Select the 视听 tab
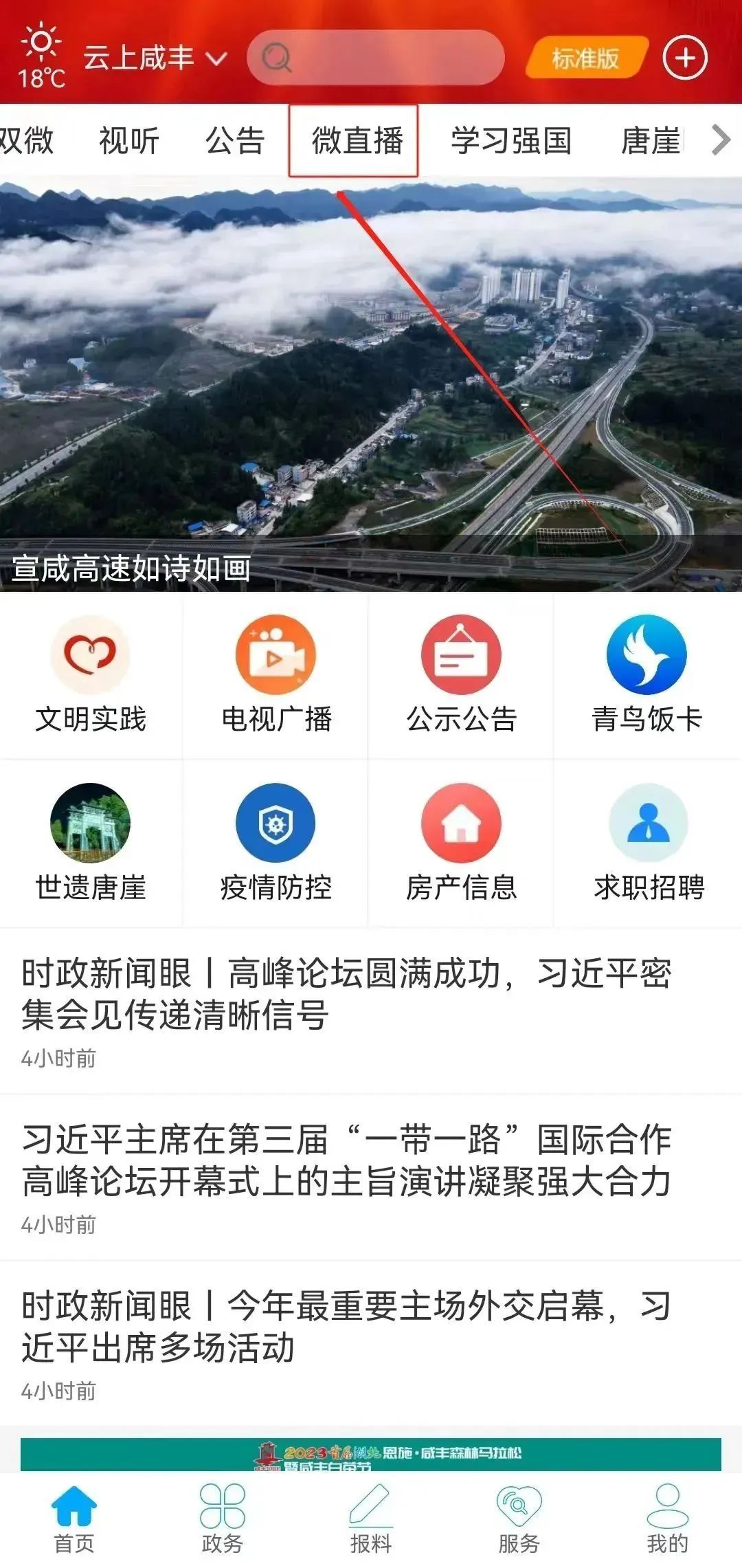 pyautogui.click(x=128, y=141)
